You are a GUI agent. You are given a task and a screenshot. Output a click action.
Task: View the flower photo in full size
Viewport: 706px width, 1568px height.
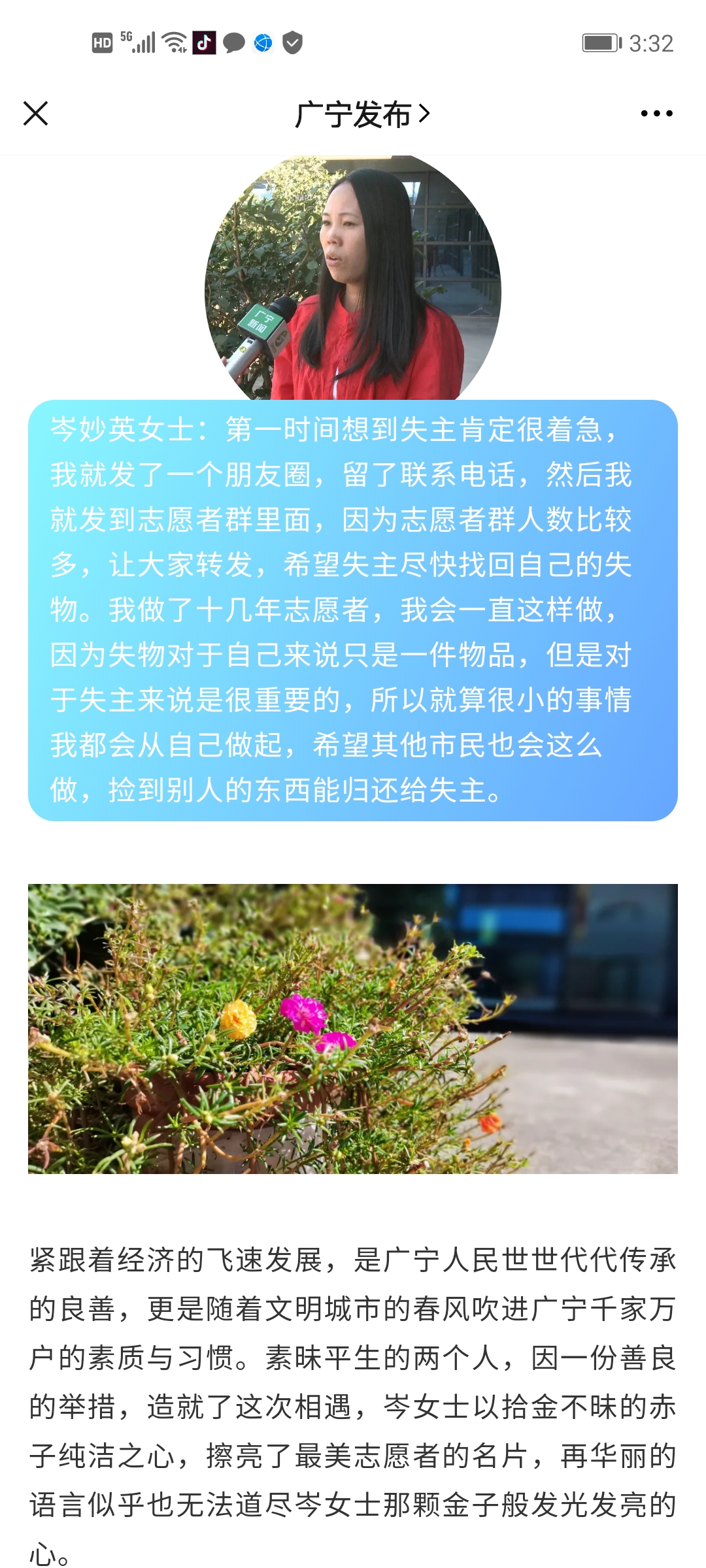[x=353, y=1028]
